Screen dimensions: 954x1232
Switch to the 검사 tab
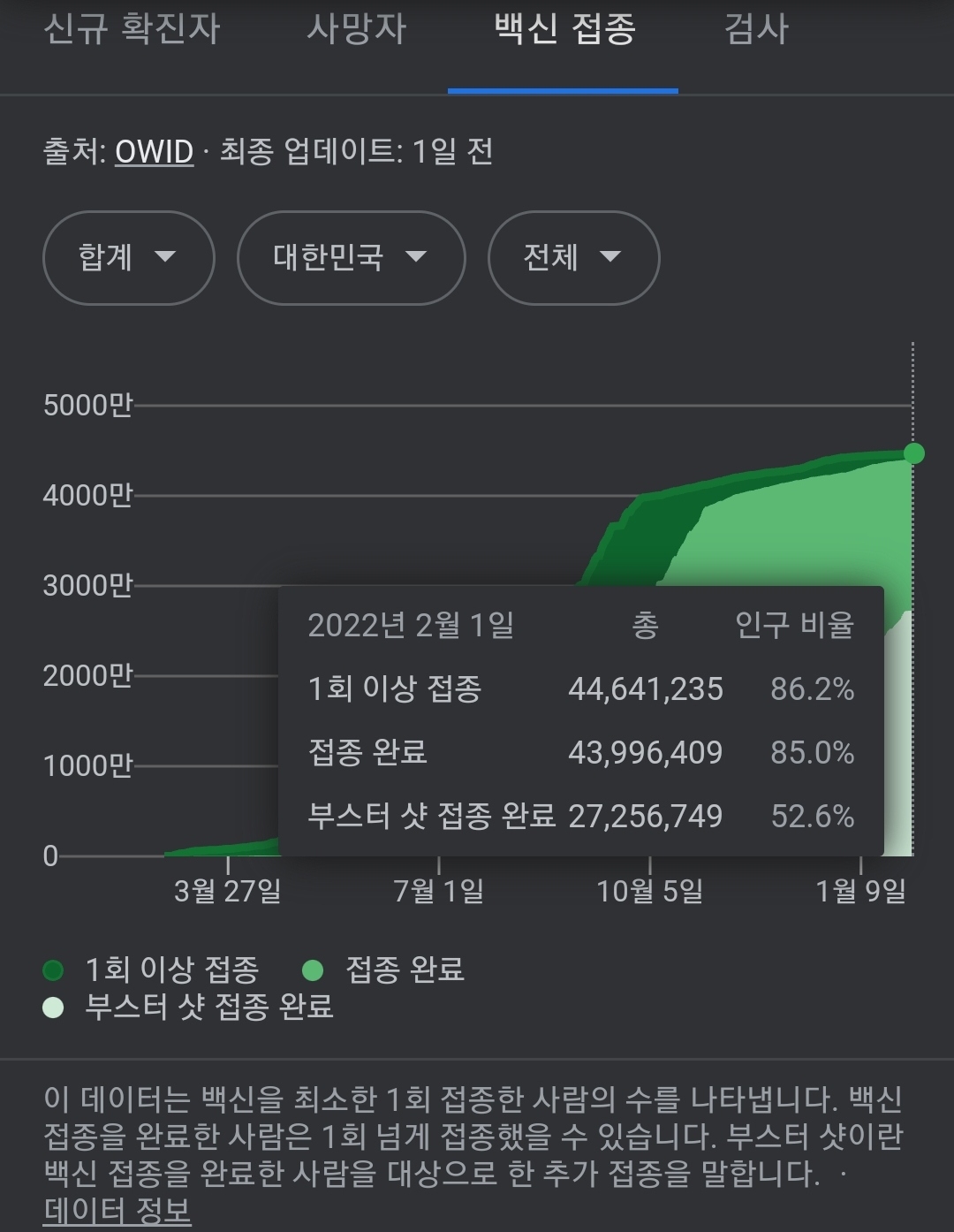[756, 29]
